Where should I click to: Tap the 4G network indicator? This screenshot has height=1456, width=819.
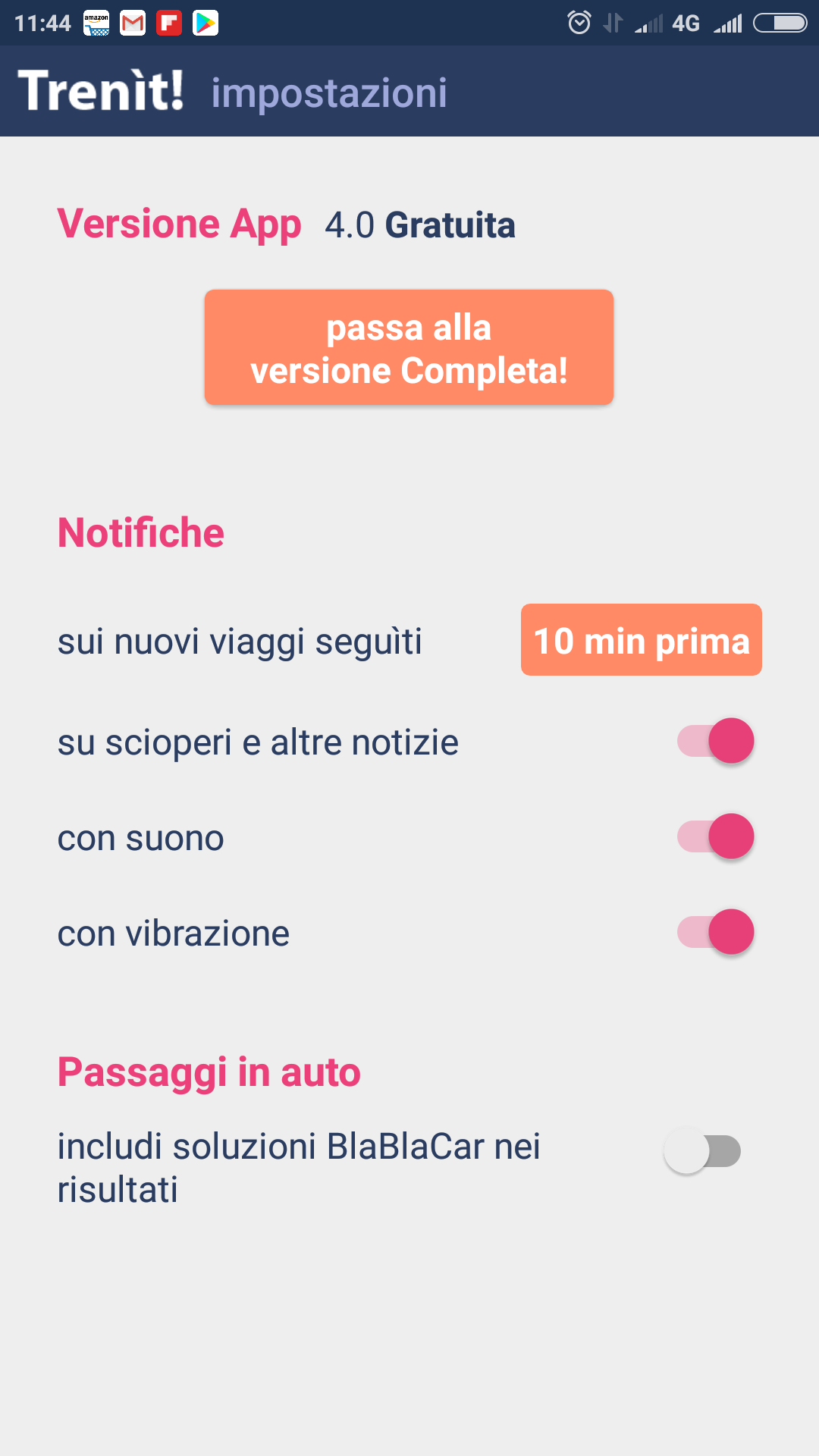pyautogui.click(x=687, y=22)
